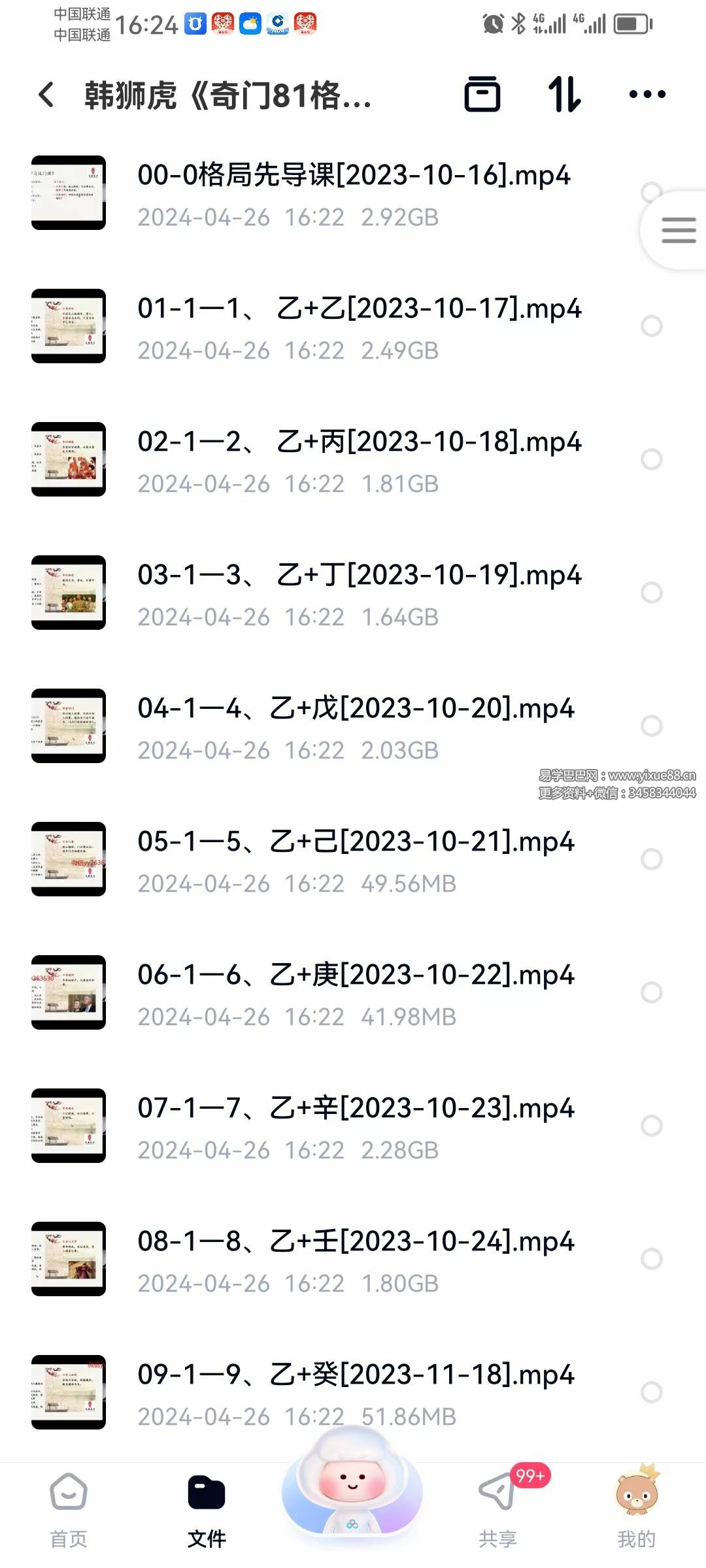This screenshot has width=706, height=1568.
Task: Open the floating side menu handle
Action: point(678,231)
